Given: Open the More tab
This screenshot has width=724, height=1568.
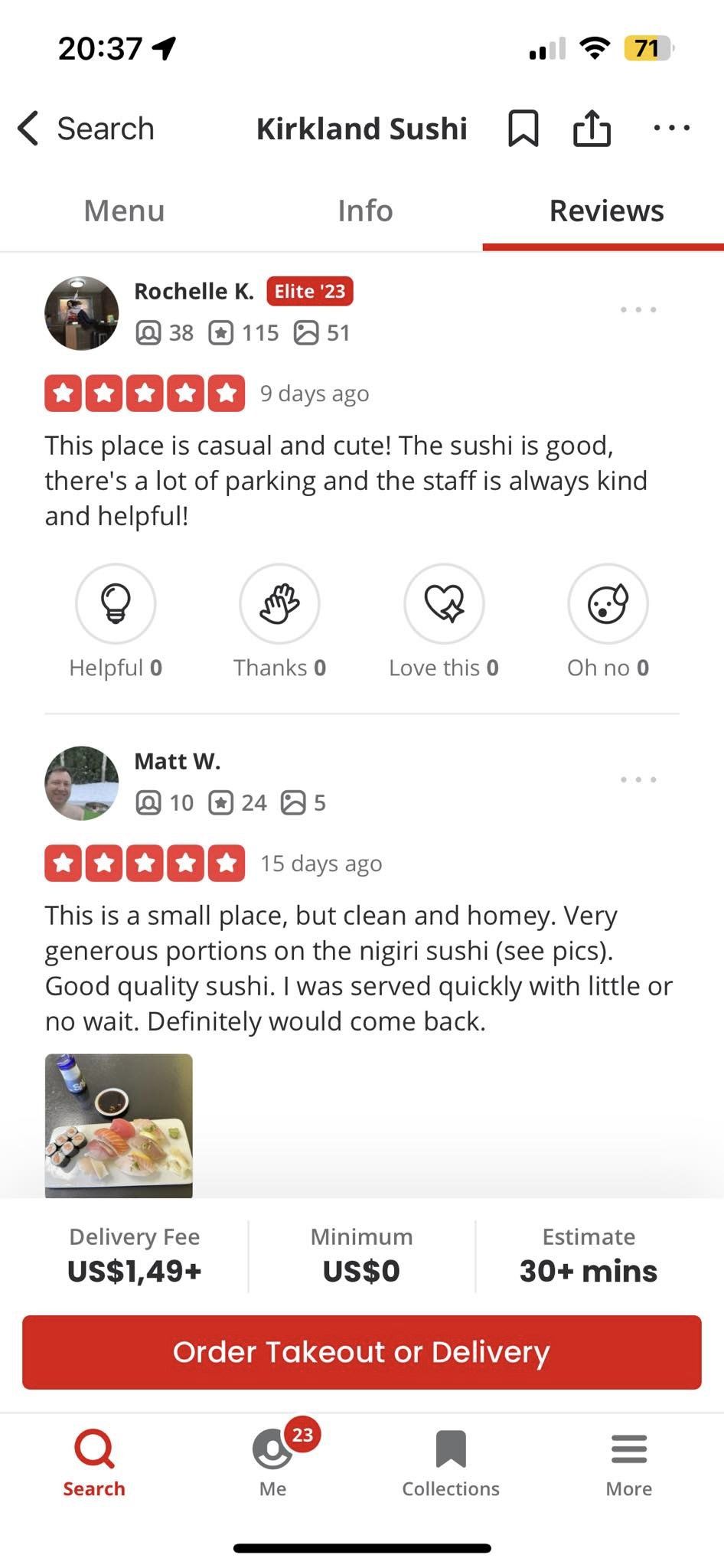Looking at the screenshot, I should [x=628, y=1463].
